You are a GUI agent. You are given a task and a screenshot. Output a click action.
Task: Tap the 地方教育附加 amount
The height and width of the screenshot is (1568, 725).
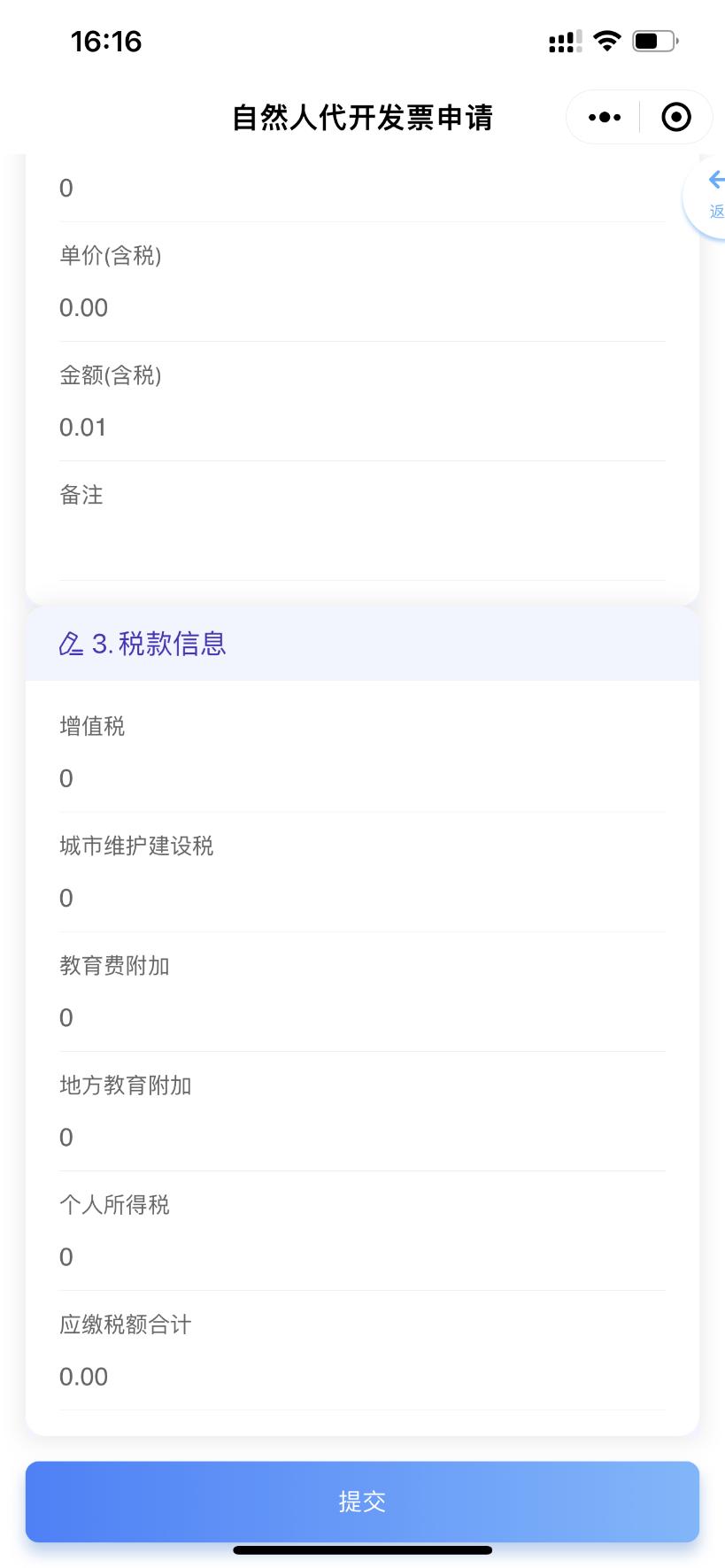[66, 1137]
